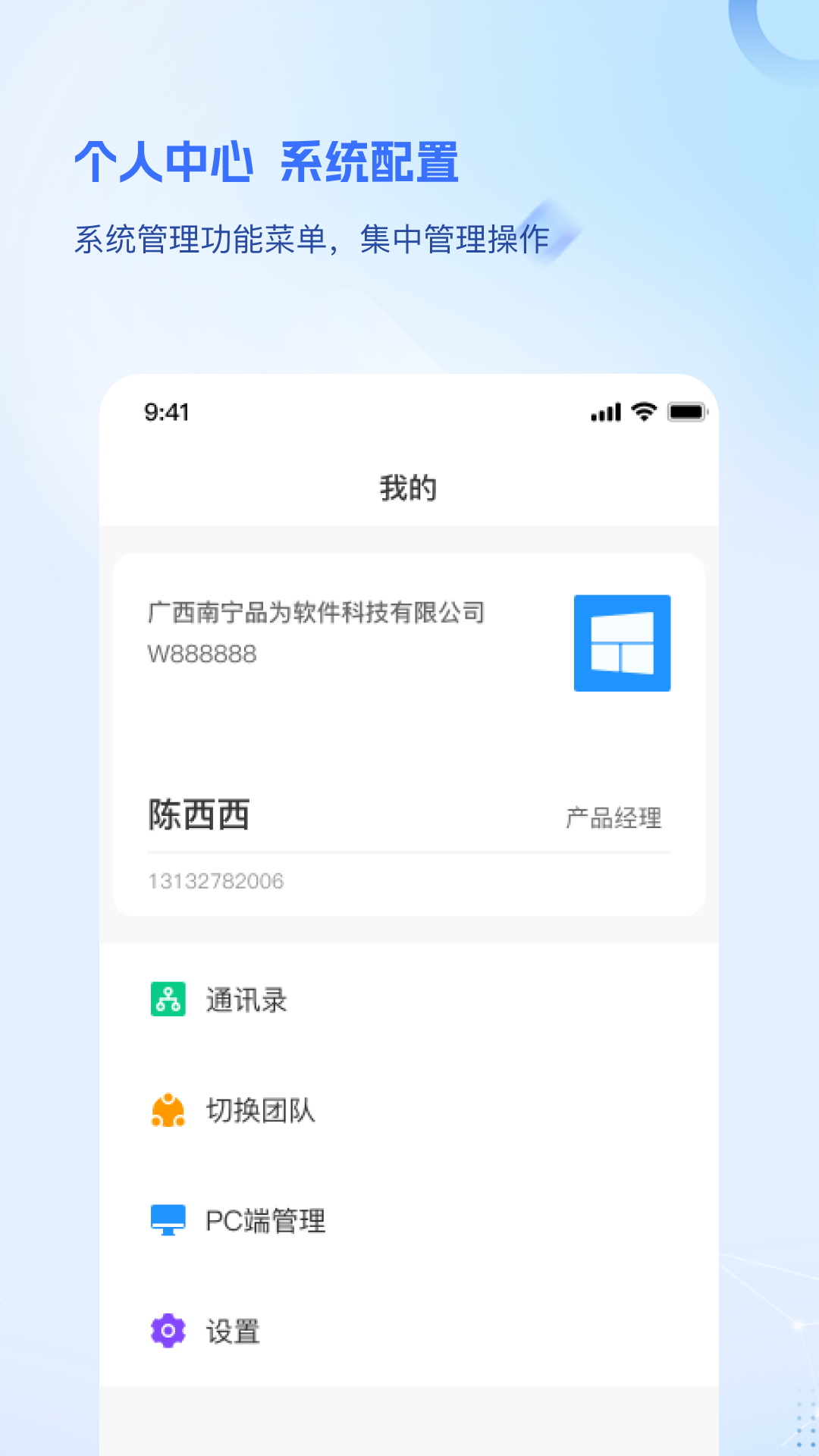Open the 通讯录 contacts icon
This screenshot has width=819, height=1456.
167,999
